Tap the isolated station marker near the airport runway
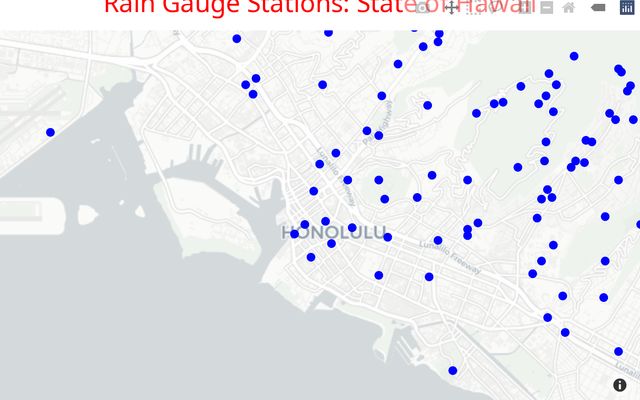The height and width of the screenshot is (400, 640). tap(50, 132)
